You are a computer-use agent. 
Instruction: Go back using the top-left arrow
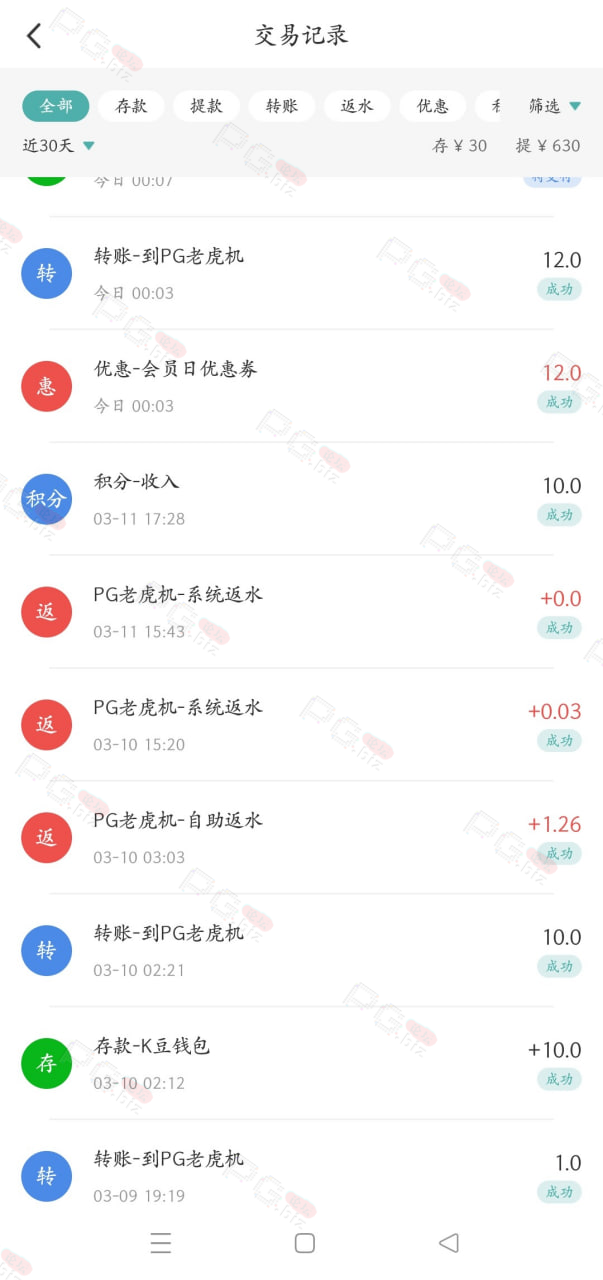coord(34,36)
